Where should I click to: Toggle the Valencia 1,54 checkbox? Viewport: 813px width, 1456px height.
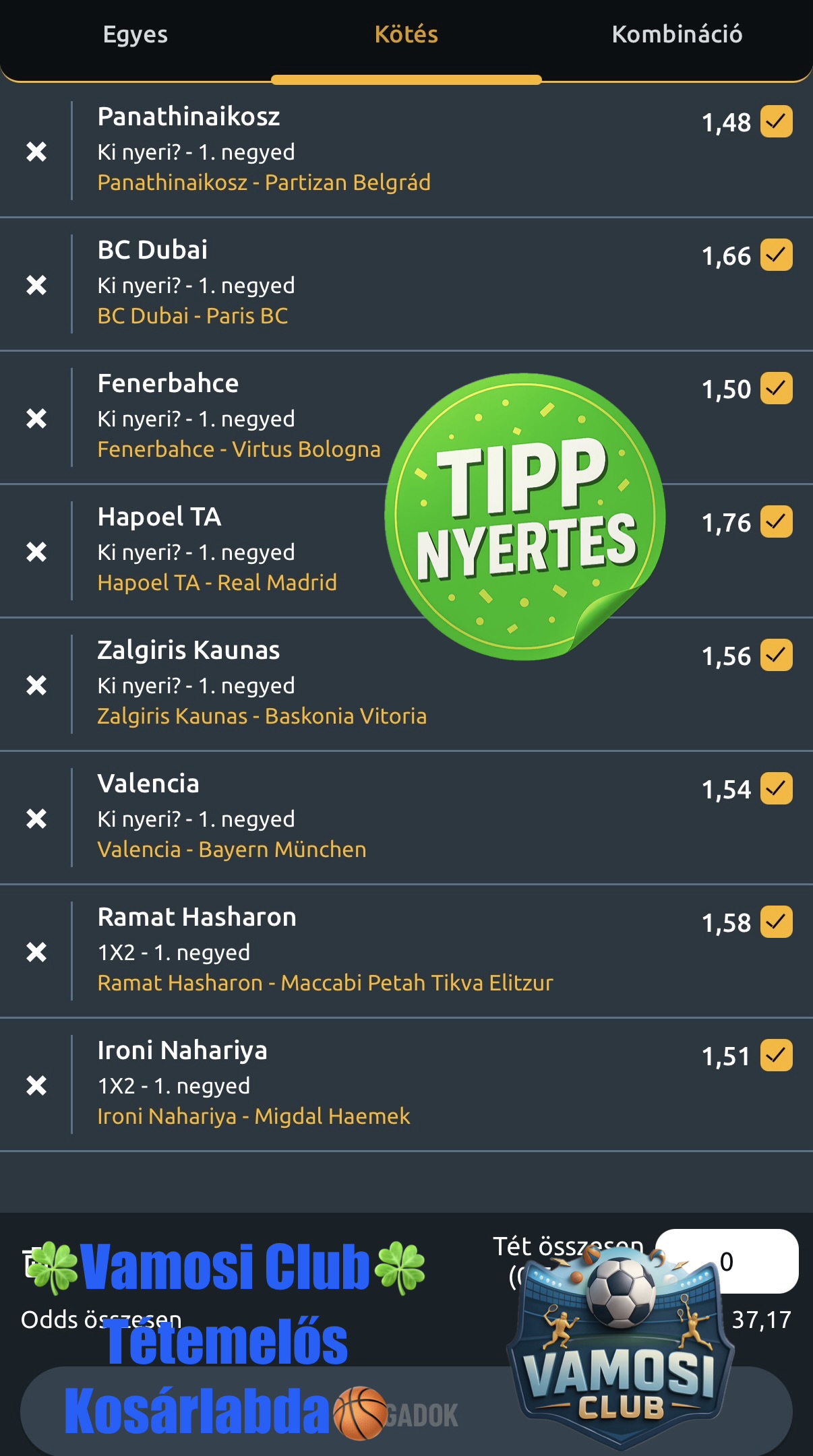pos(776,789)
